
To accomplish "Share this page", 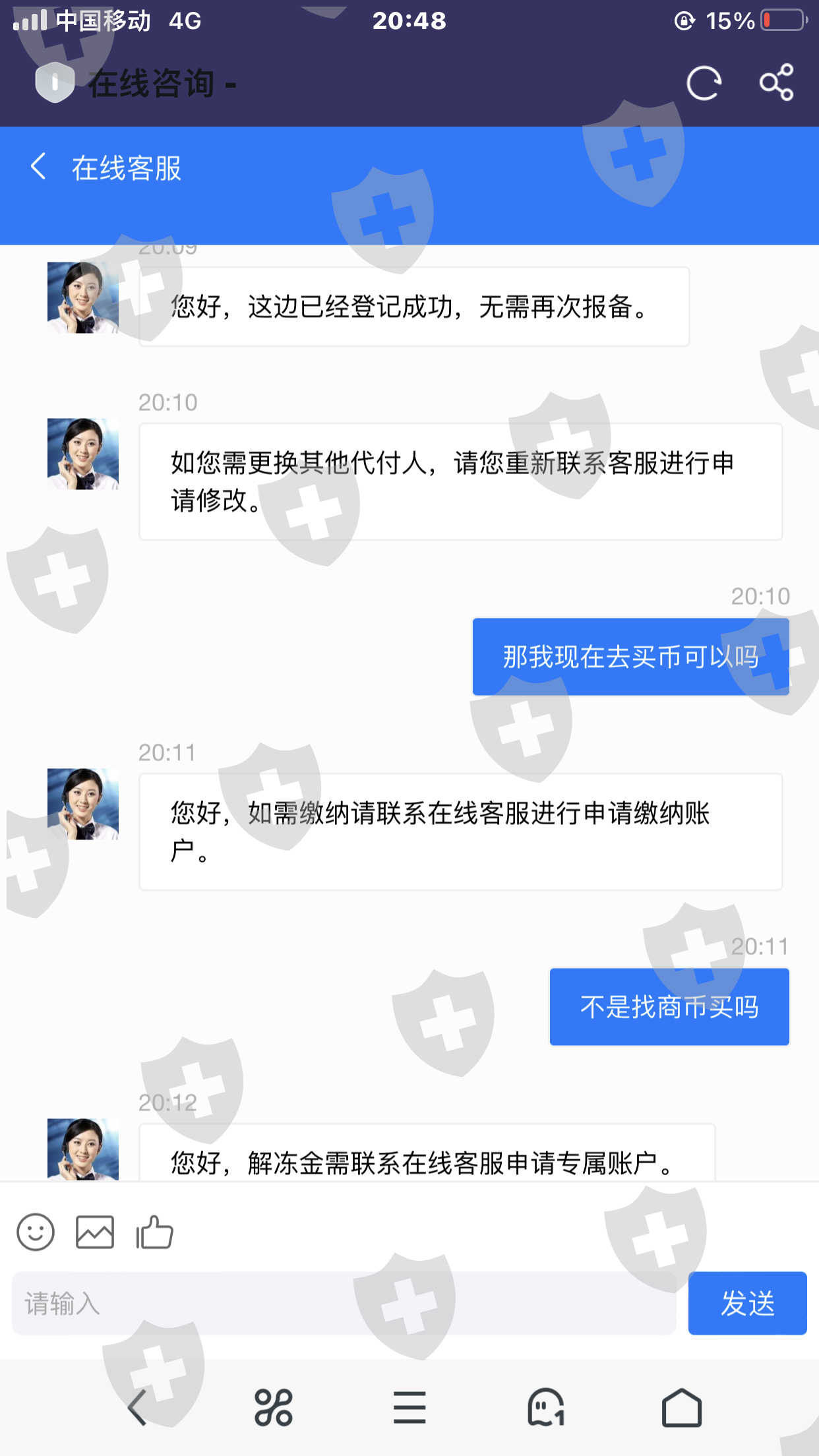I will pos(776,82).
